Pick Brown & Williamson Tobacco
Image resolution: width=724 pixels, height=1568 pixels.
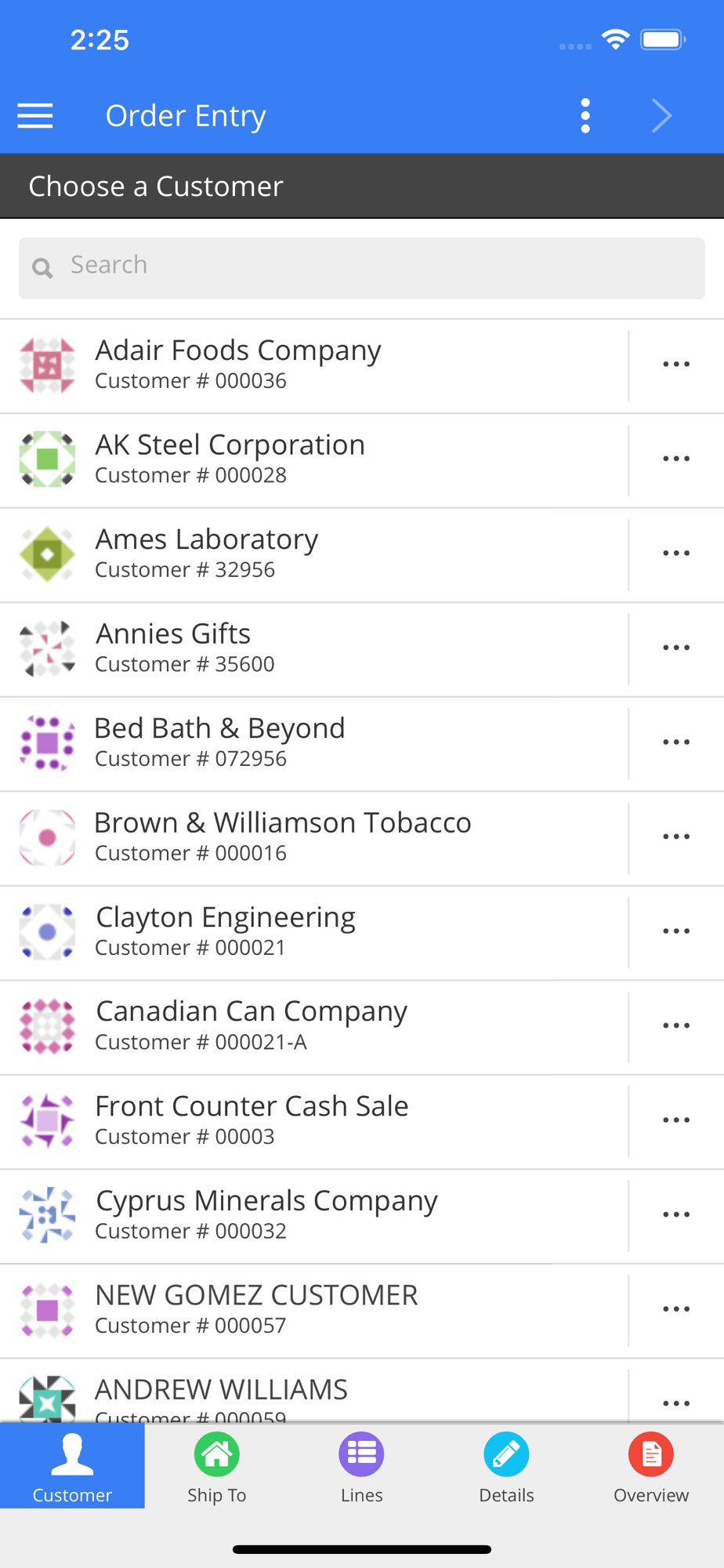314,839
